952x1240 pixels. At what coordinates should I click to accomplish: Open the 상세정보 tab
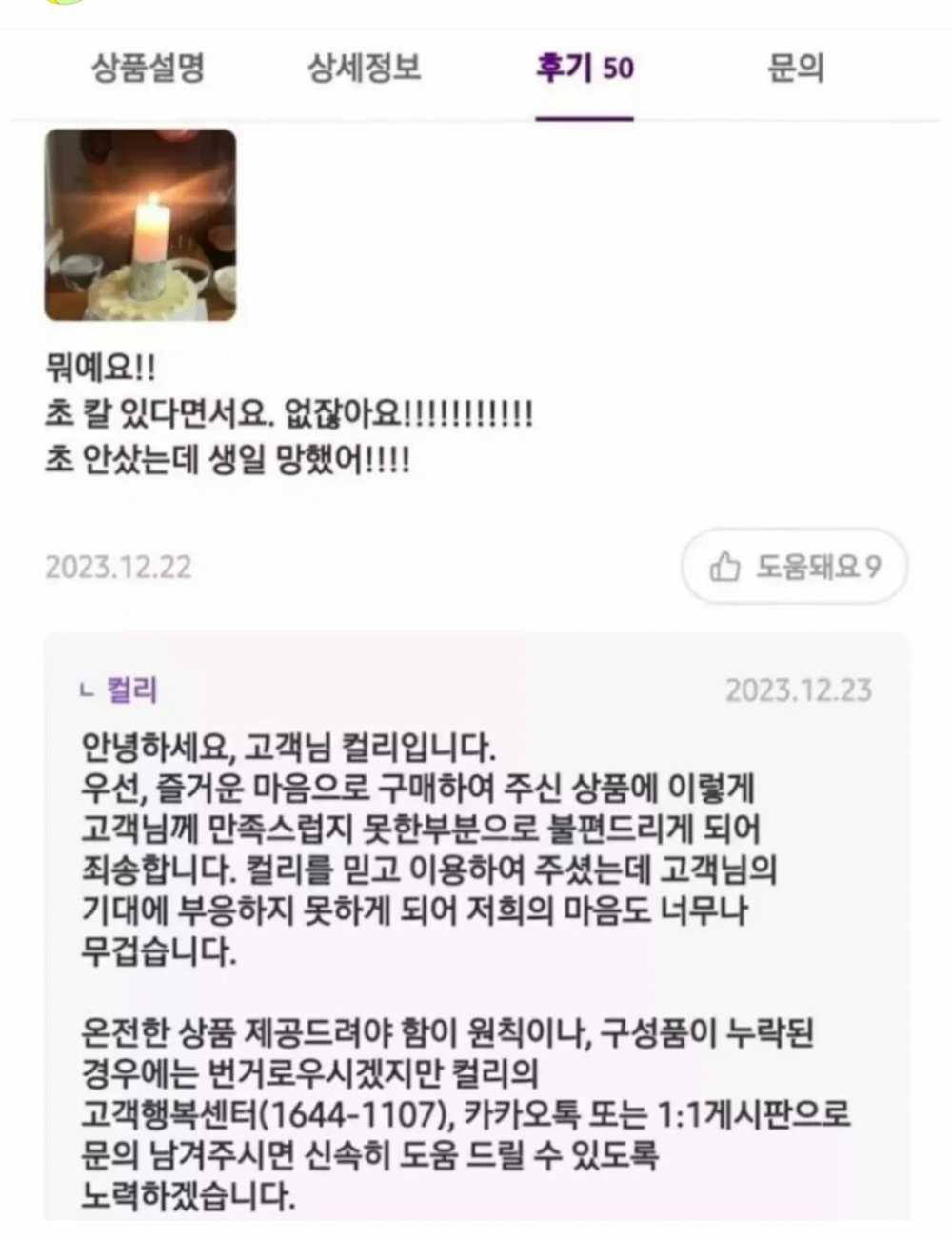point(365,69)
